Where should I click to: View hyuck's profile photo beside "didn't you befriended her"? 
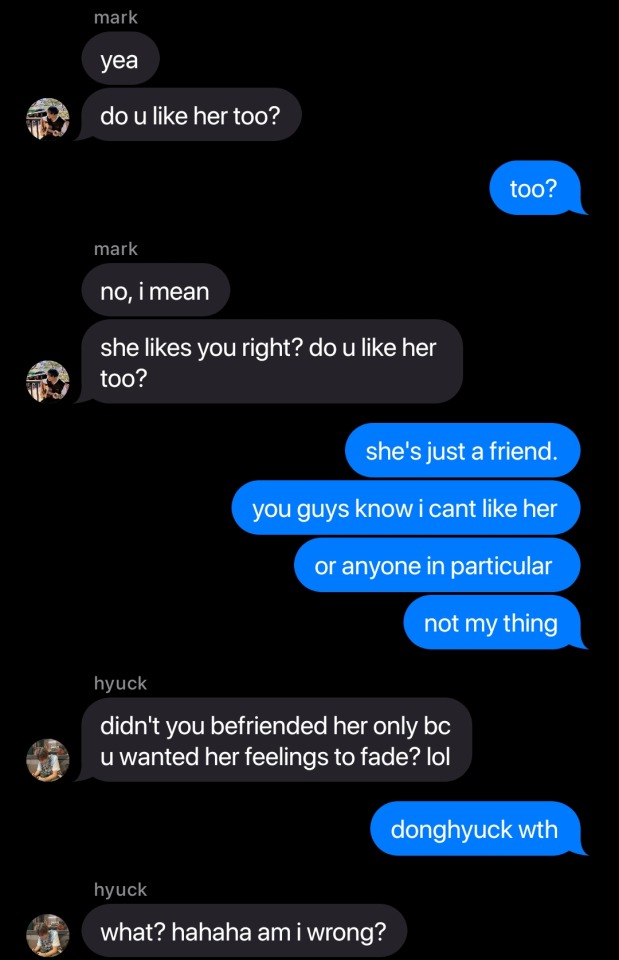(x=47, y=760)
